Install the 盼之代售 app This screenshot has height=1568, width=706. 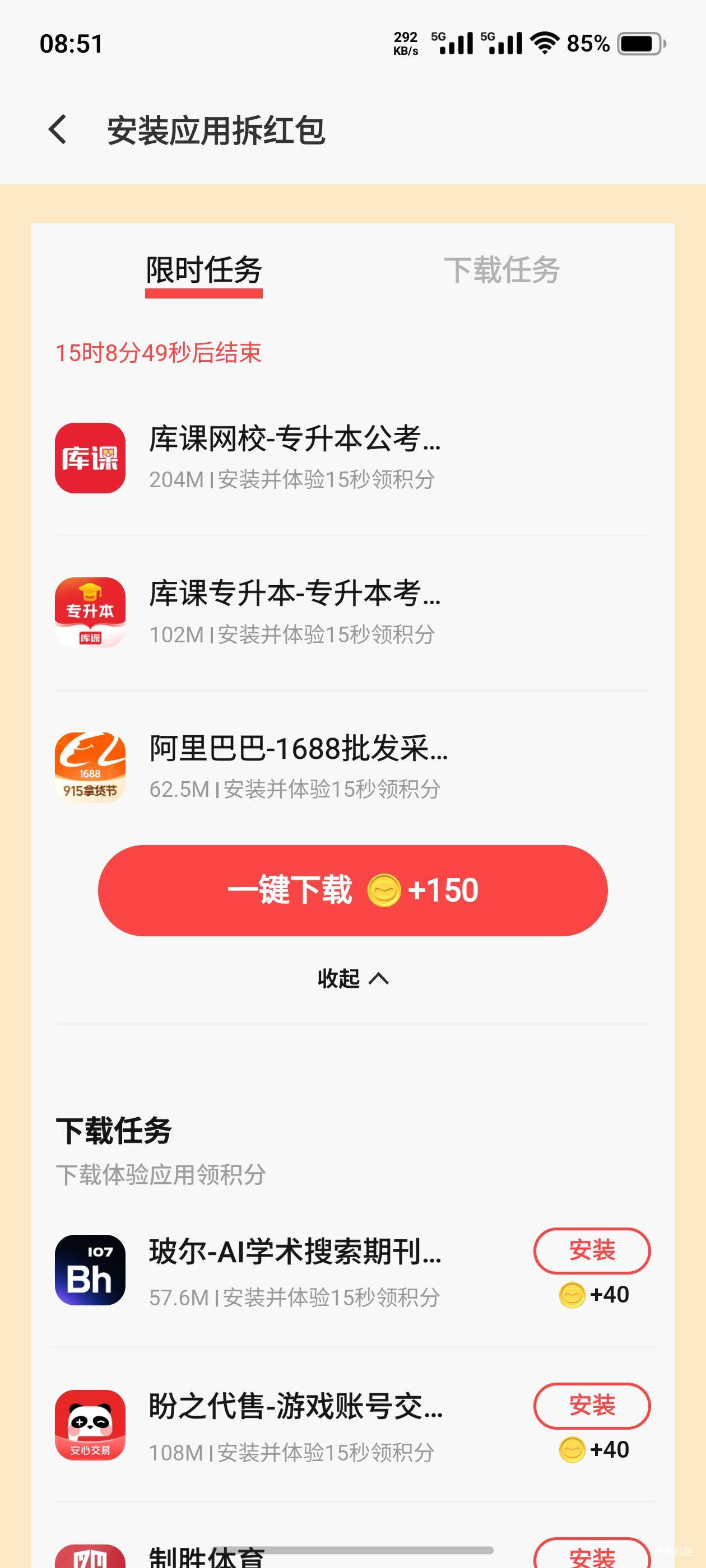point(592,1406)
